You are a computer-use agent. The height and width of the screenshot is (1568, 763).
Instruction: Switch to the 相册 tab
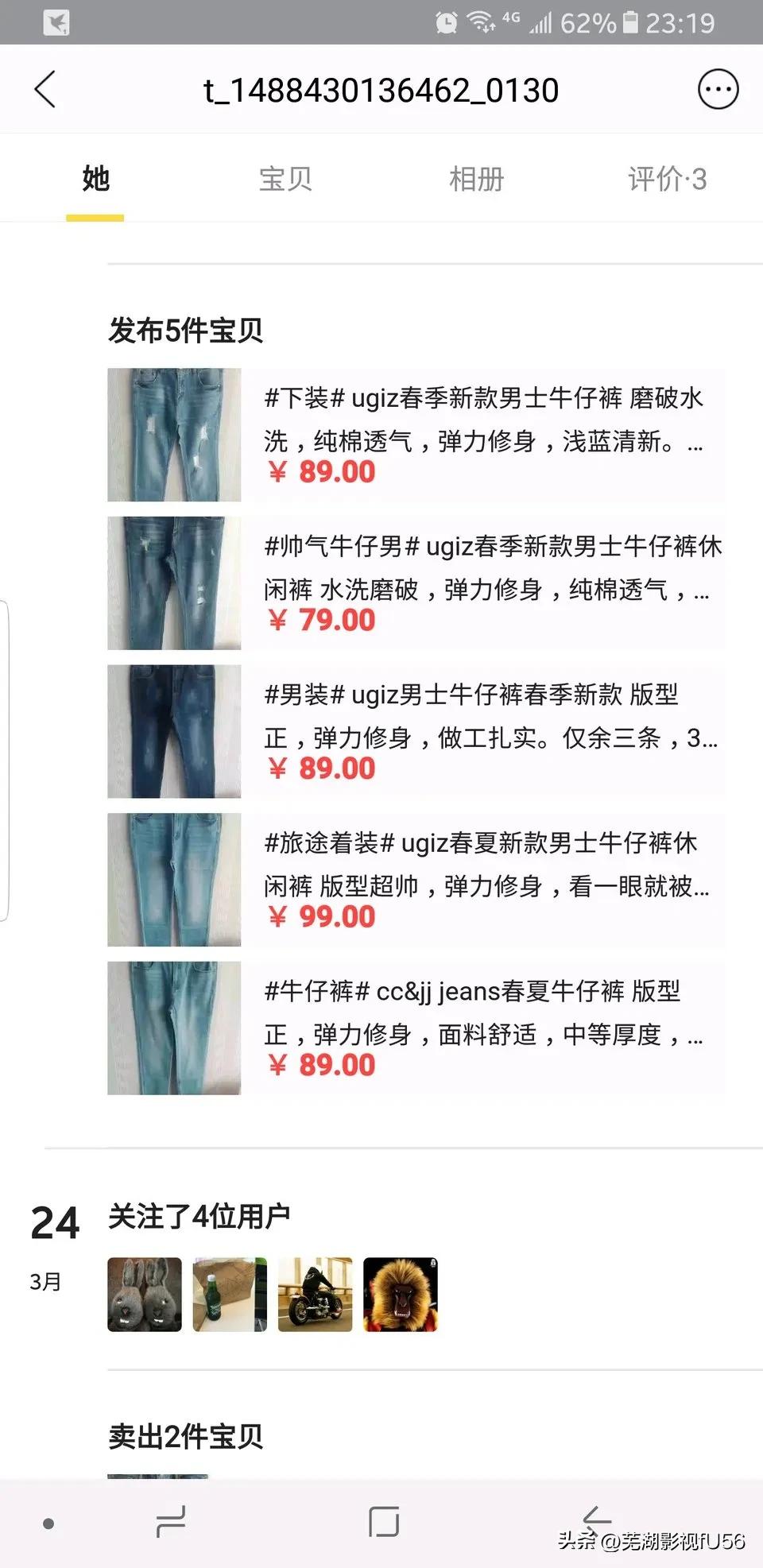(476, 179)
